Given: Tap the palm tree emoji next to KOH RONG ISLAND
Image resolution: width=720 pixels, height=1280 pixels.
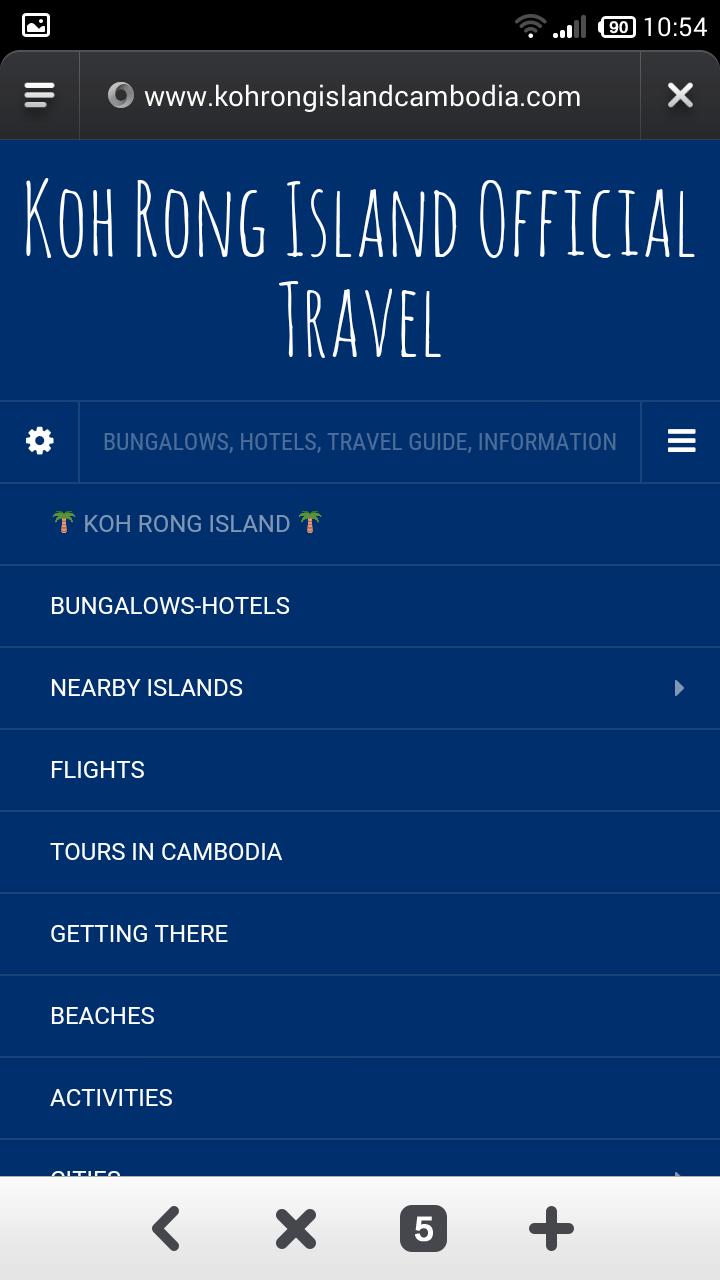Looking at the screenshot, I should (x=64, y=522).
